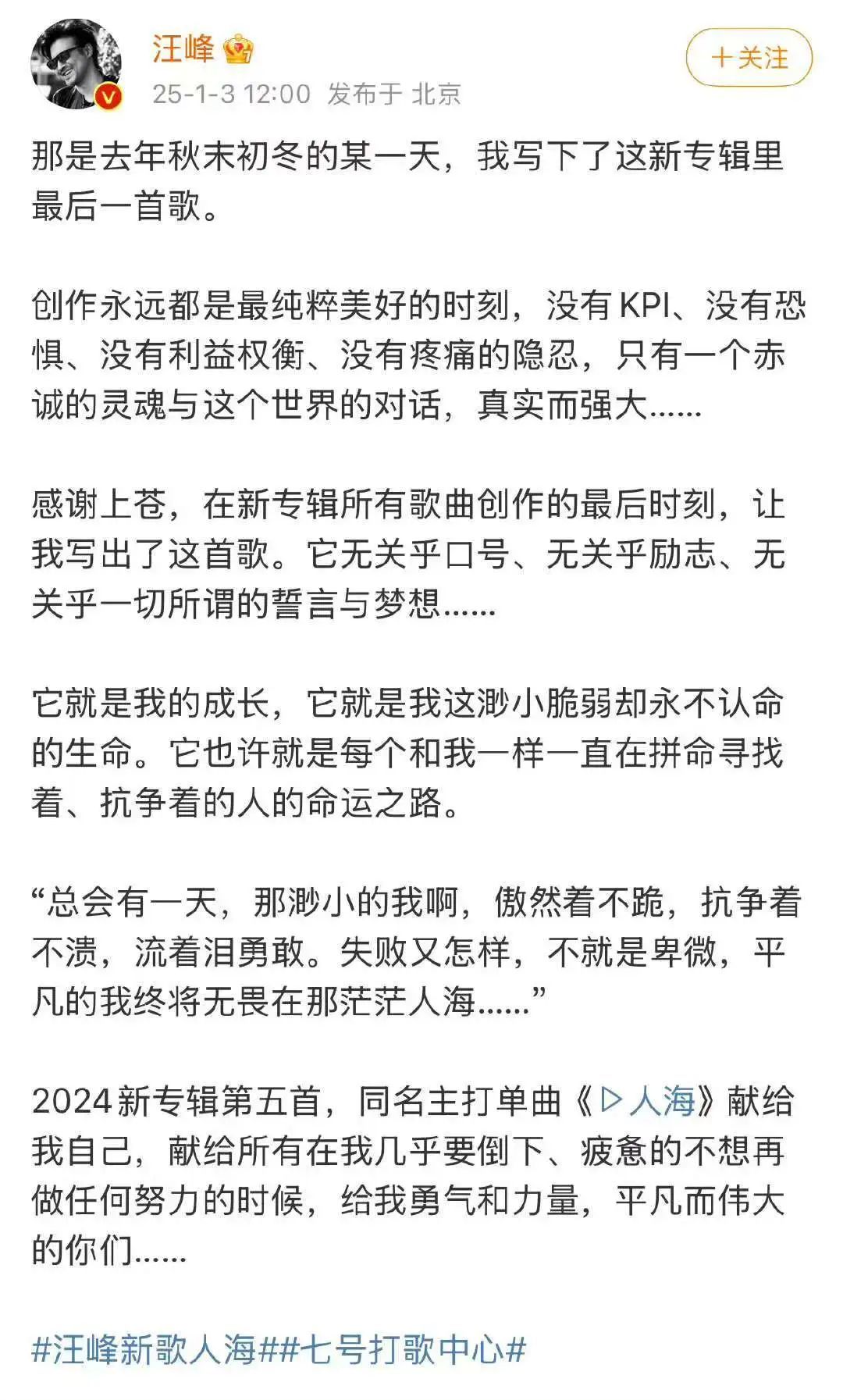Play the linked song 人海

point(648,1101)
